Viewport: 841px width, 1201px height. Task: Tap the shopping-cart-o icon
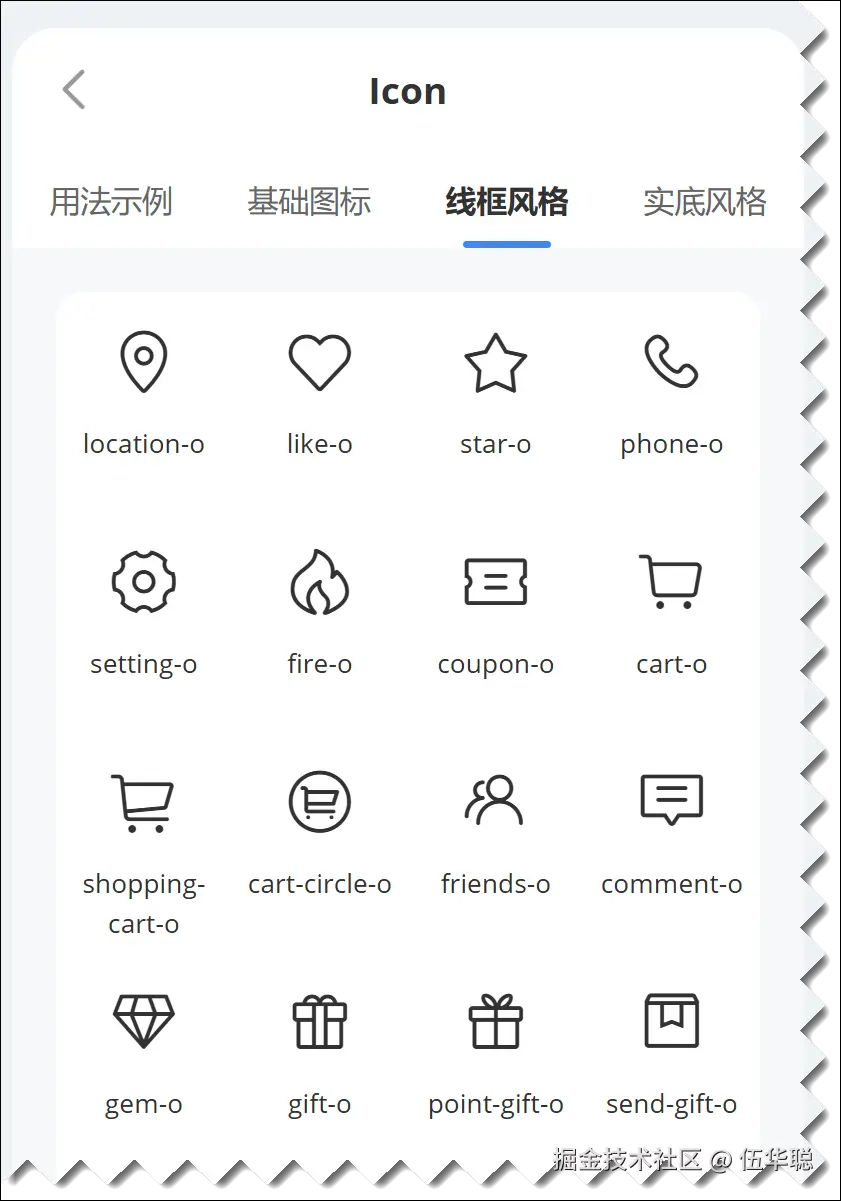coord(144,803)
